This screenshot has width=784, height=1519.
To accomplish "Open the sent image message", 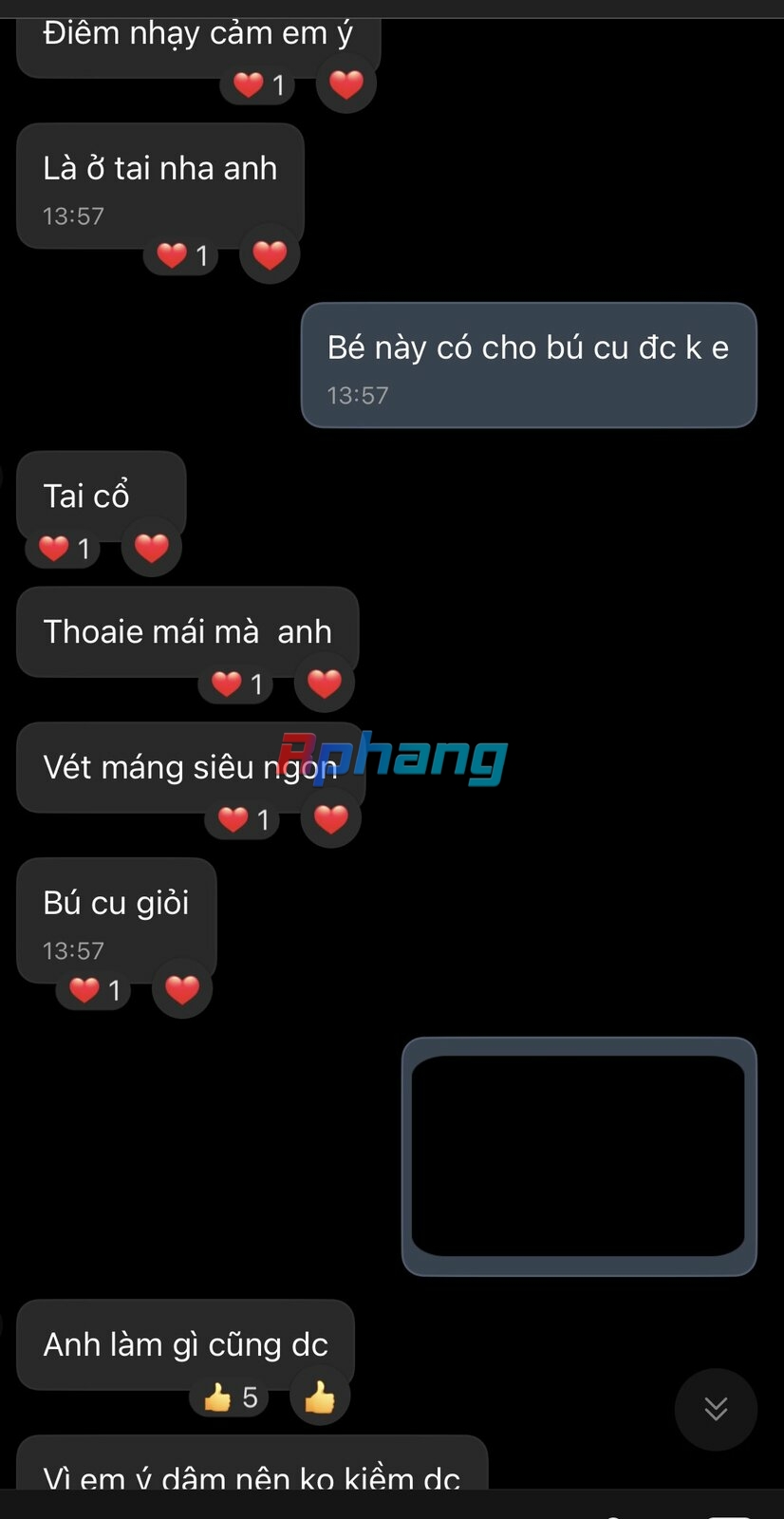I will [578, 1155].
